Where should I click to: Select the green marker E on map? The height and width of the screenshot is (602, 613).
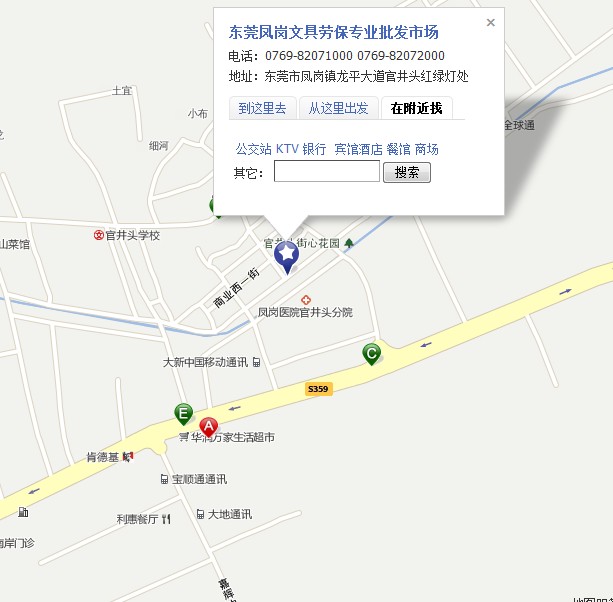tap(183, 412)
